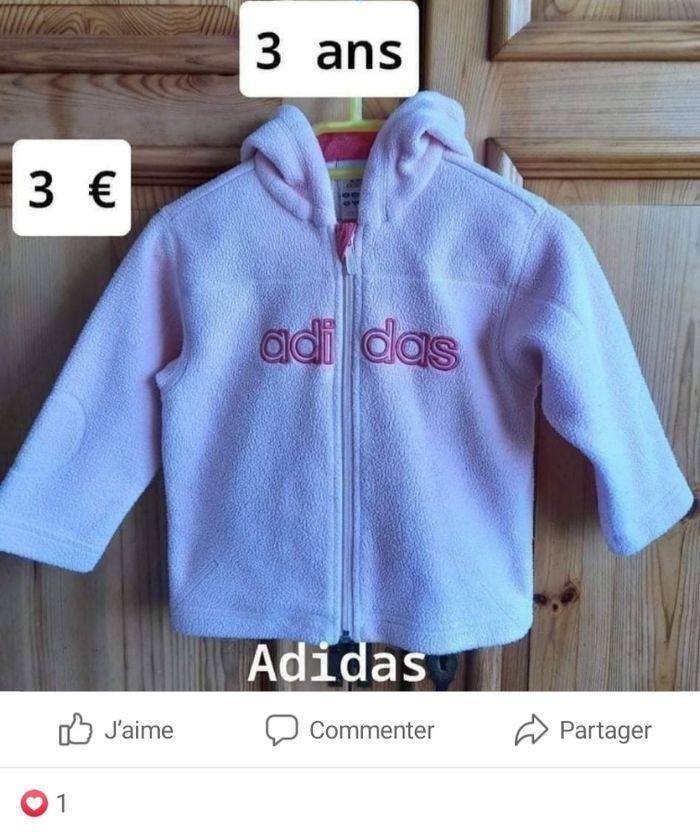Share the post via Partager
The width and height of the screenshot is (700, 833).
(x=583, y=730)
